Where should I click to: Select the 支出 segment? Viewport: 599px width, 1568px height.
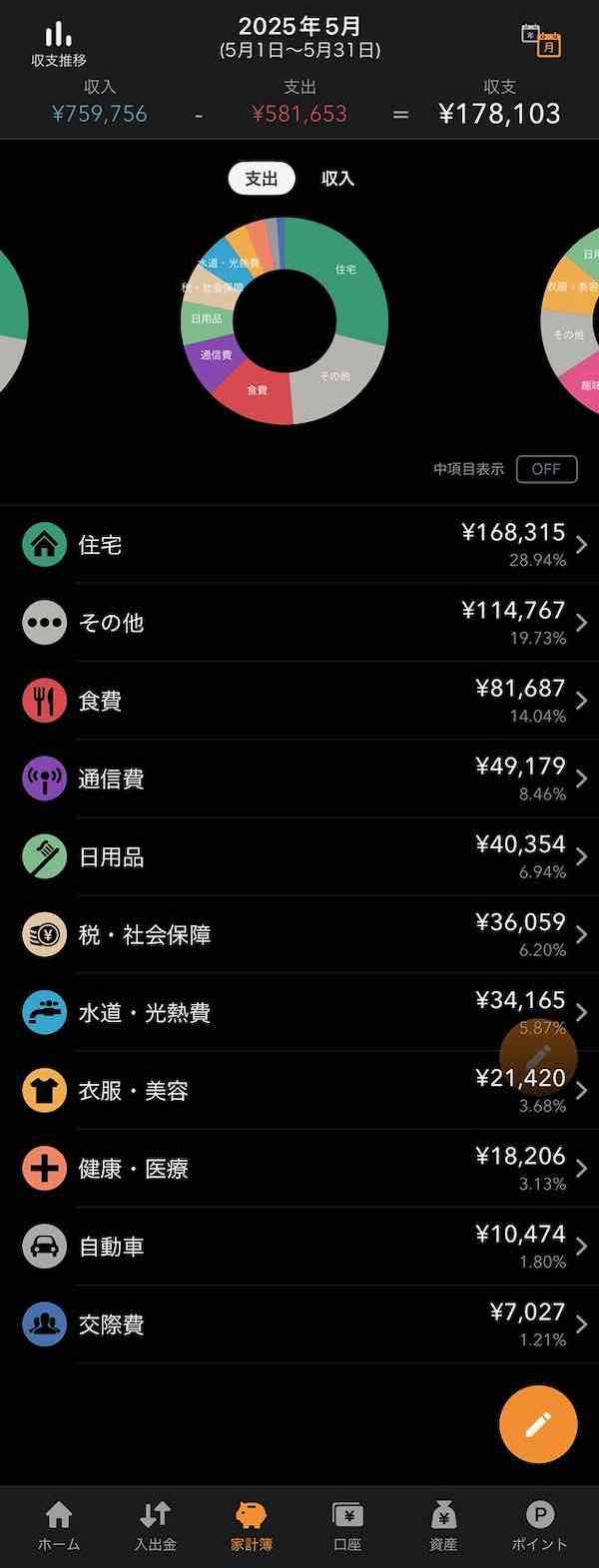click(x=261, y=179)
